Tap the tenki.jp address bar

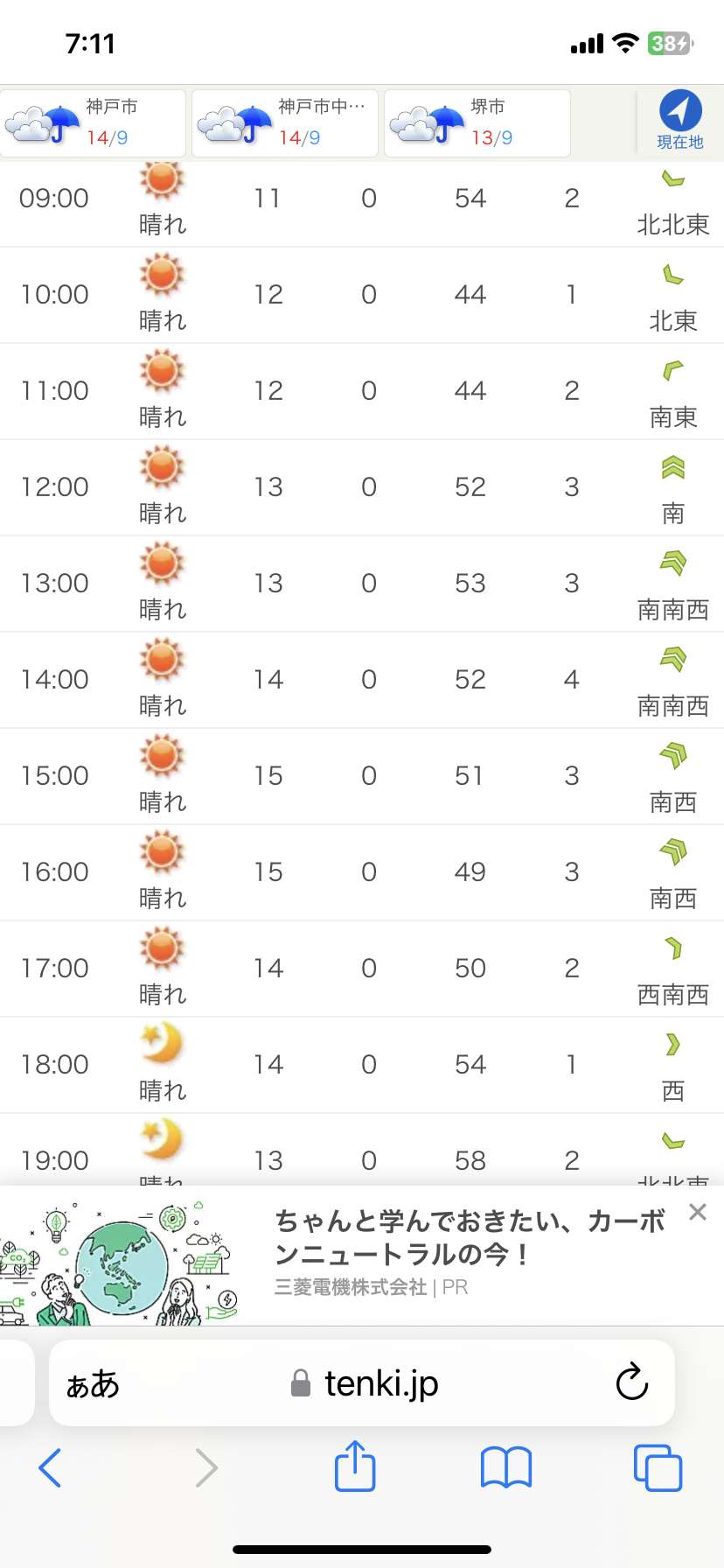tap(367, 1383)
